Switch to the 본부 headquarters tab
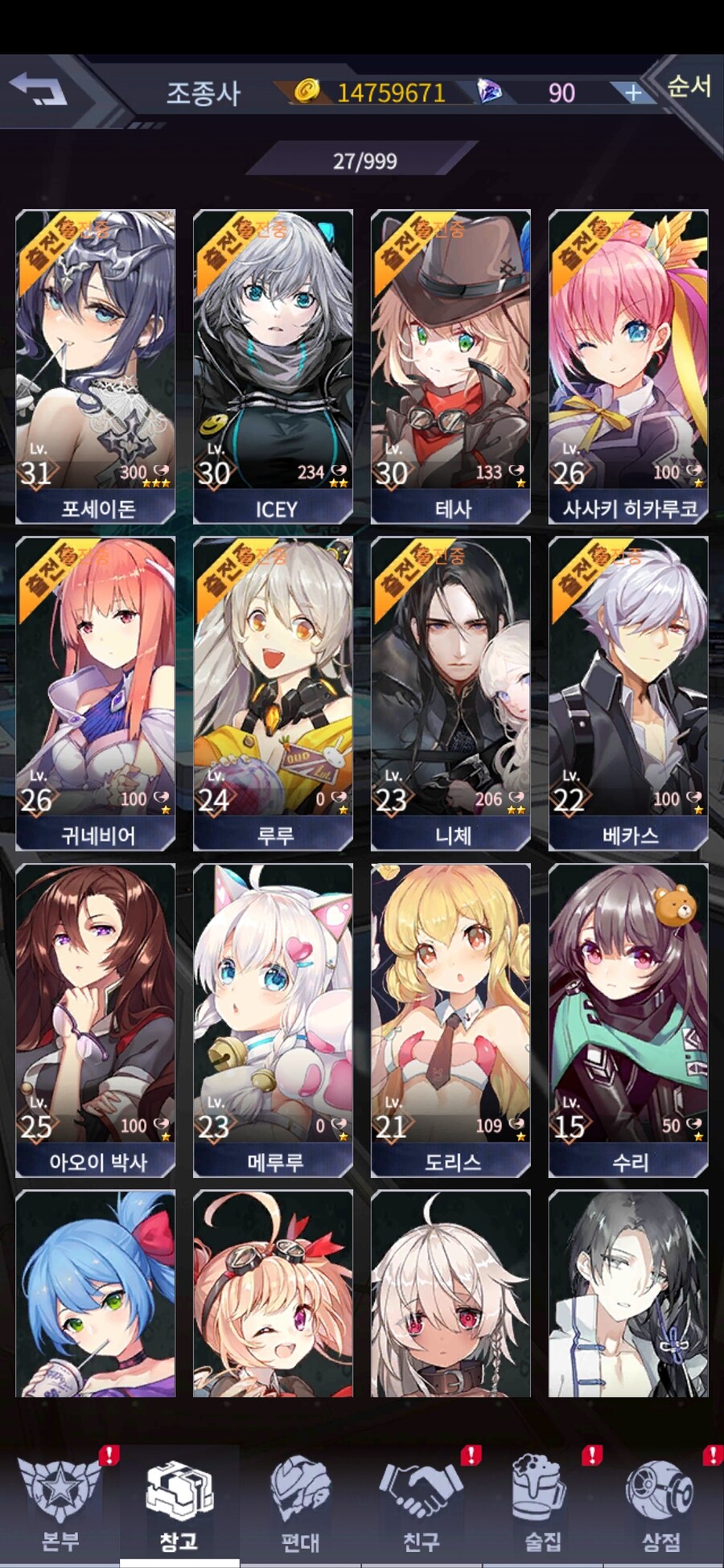The height and width of the screenshot is (1568, 724). [x=60, y=1505]
